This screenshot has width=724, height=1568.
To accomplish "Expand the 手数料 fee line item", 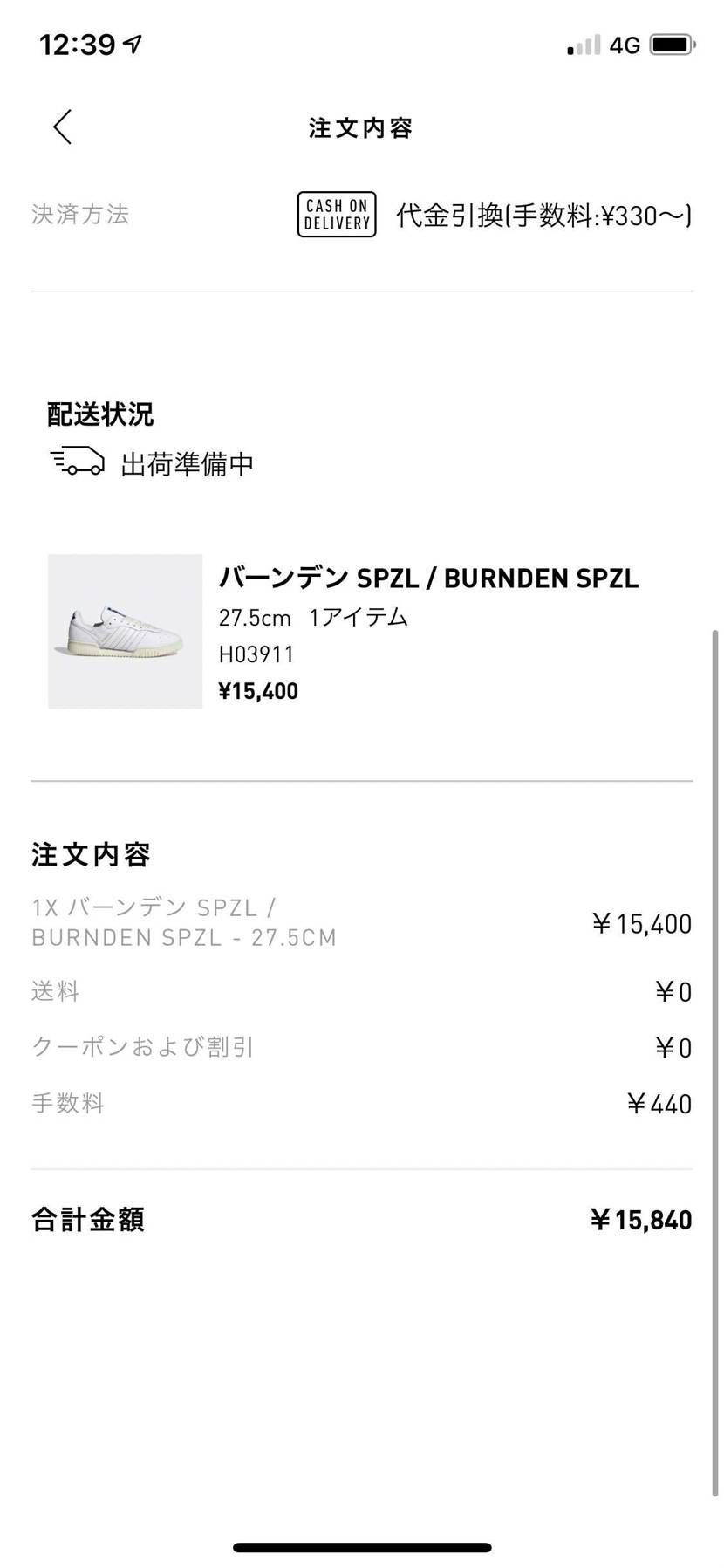I will click(x=69, y=1103).
